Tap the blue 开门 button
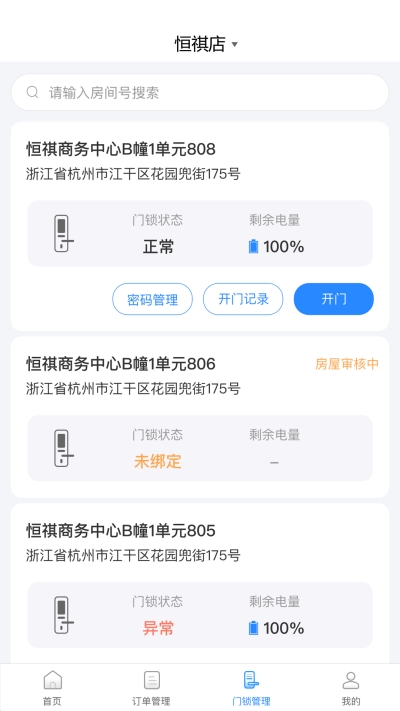The height and width of the screenshot is (711, 400). click(334, 299)
